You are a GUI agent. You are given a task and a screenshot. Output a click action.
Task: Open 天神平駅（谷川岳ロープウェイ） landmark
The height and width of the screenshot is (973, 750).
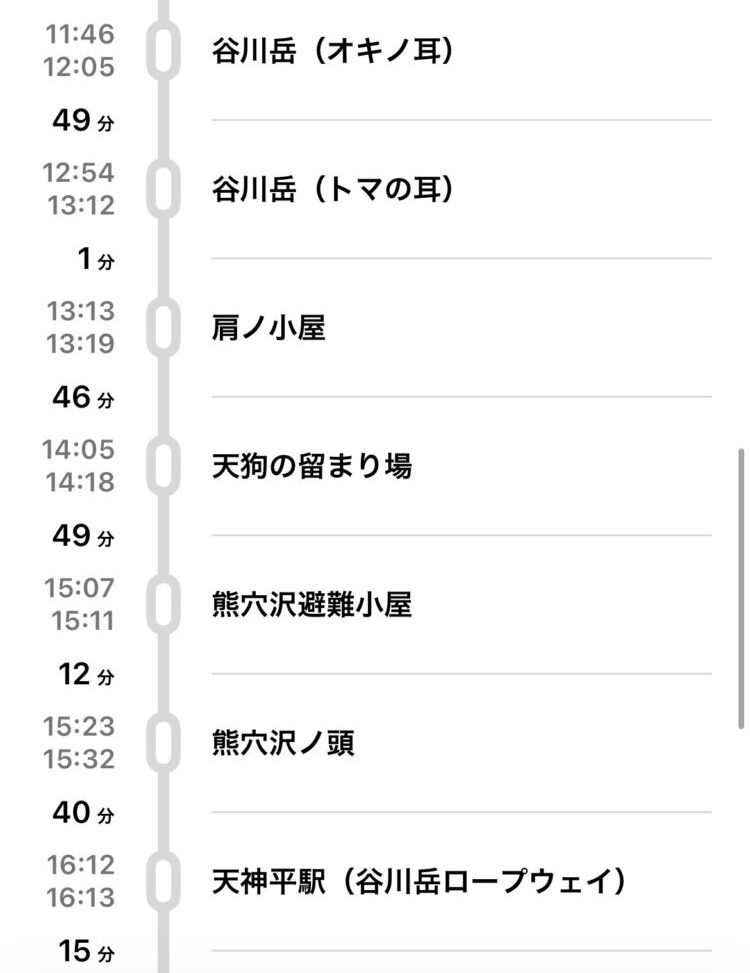[x=420, y=882]
